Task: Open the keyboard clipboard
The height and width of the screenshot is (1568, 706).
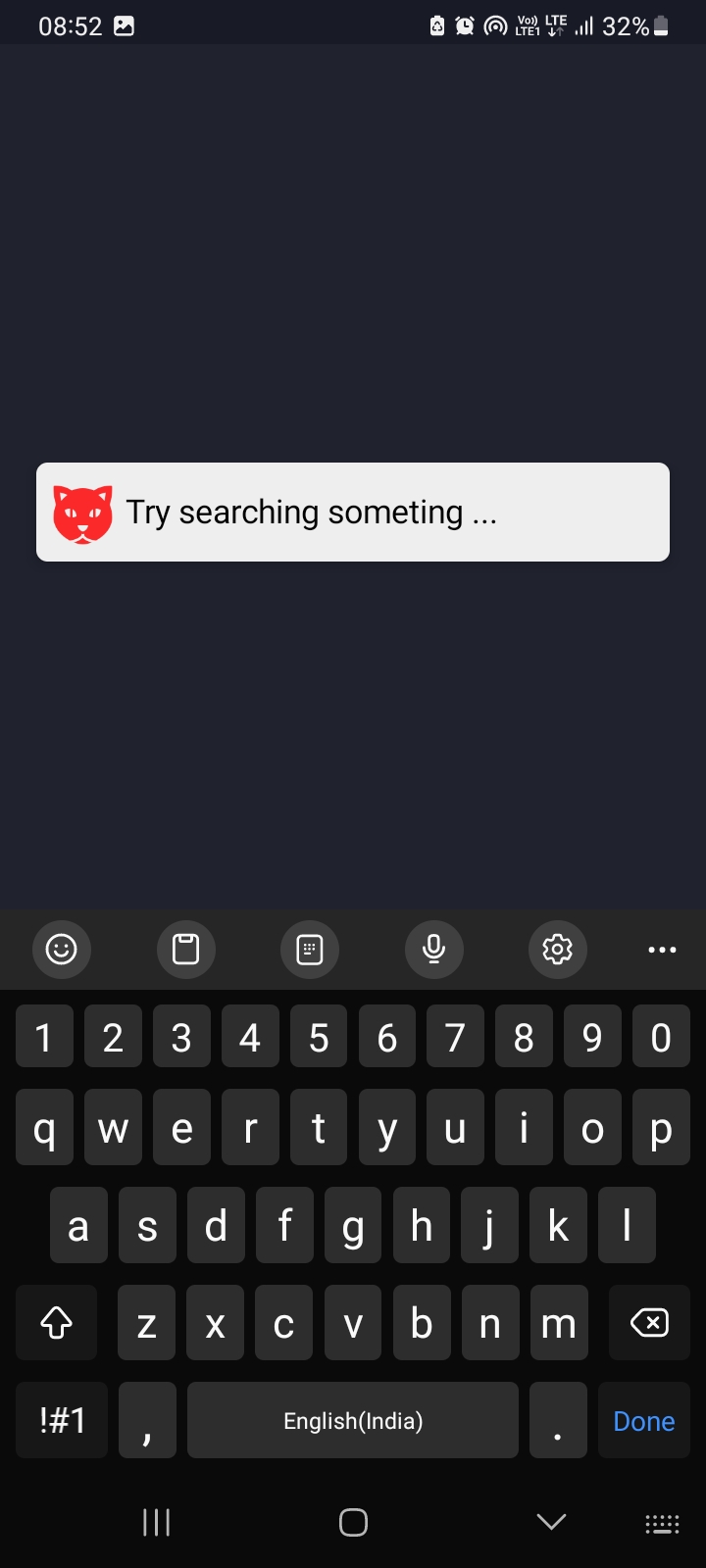Action: (x=185, y=949)
